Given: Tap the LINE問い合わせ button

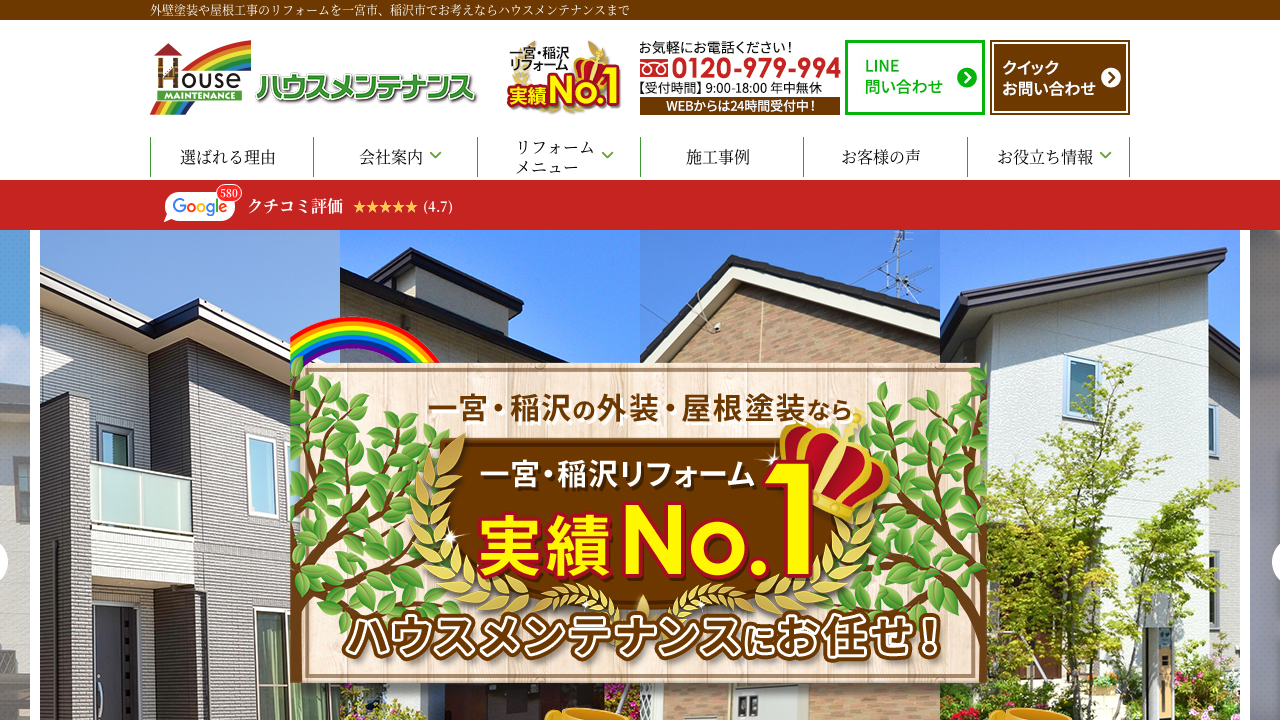Looking at the screenshot, I should pyautogui.click(x=914, y=77).
